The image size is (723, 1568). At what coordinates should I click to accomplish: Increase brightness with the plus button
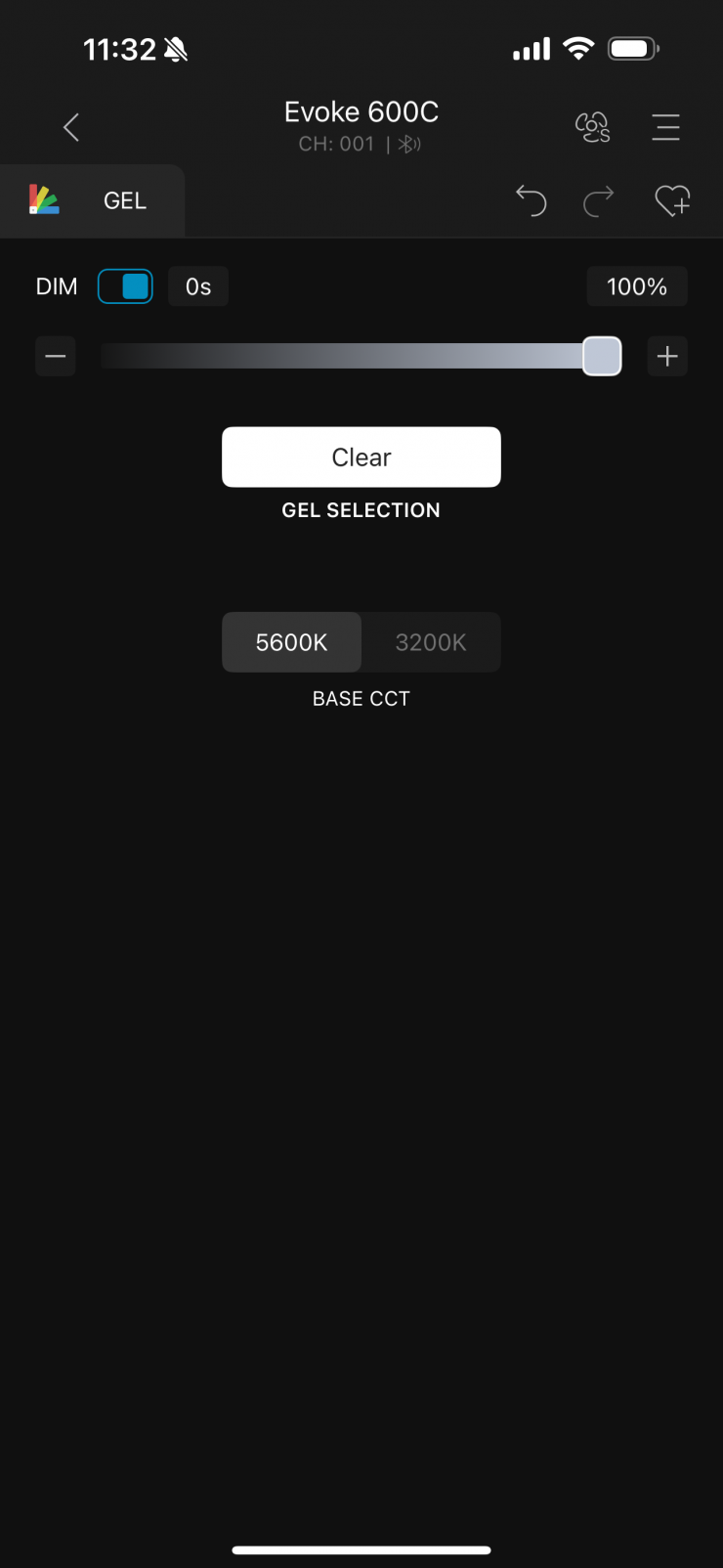coord(667,356)
